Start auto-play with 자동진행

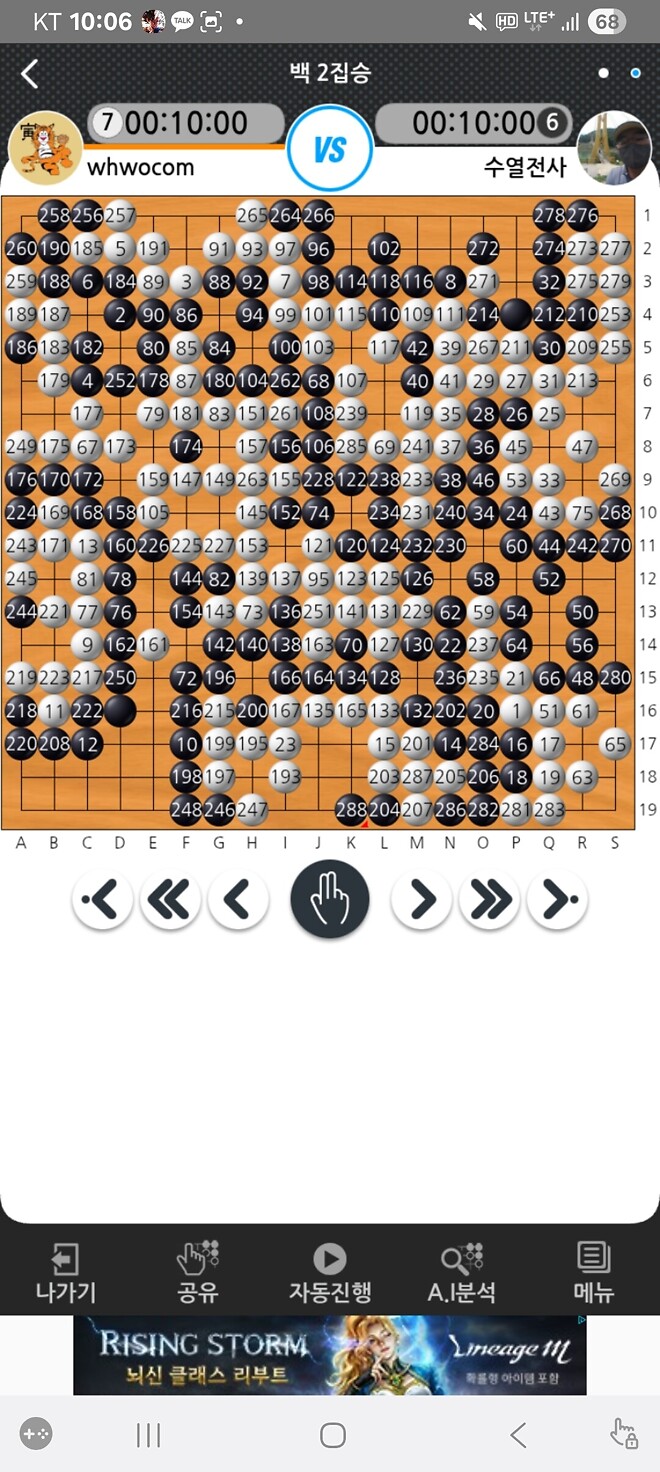330,1273
